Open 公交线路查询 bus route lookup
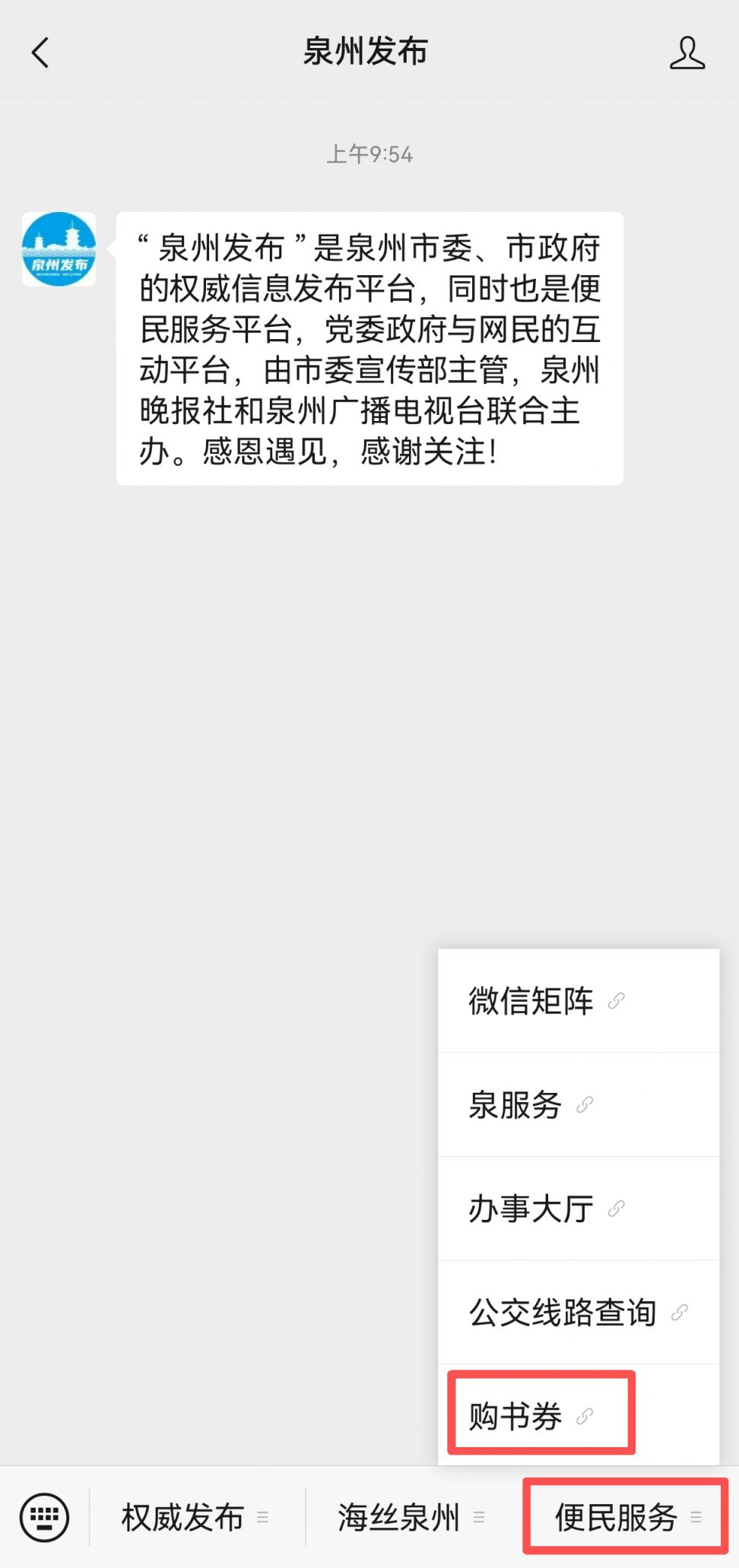 [578, 1313]
